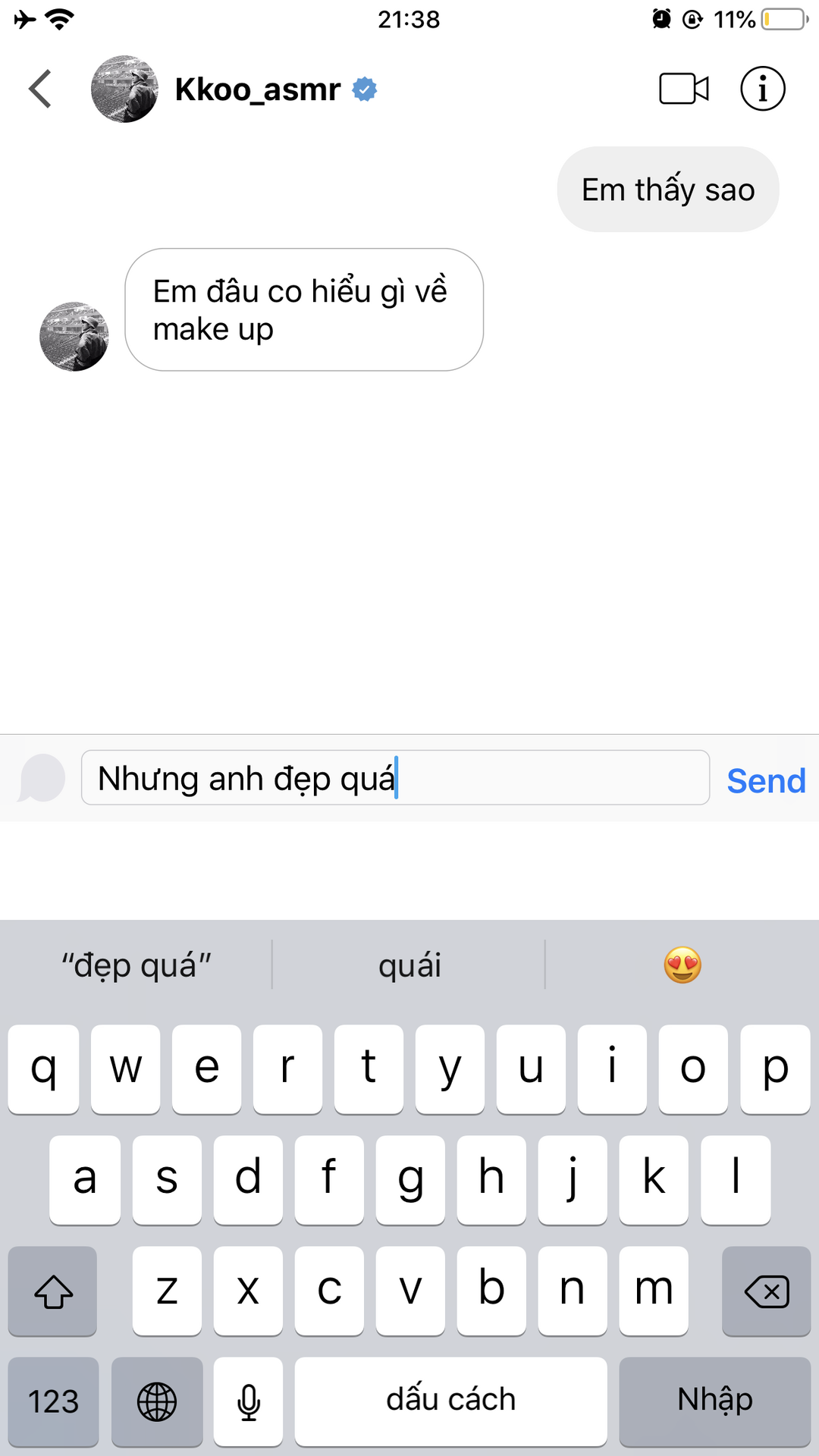Image resolution: width=819 pixels, height=1456 pixels.
Task: Go back from the chat
Action: pos(40,89)
